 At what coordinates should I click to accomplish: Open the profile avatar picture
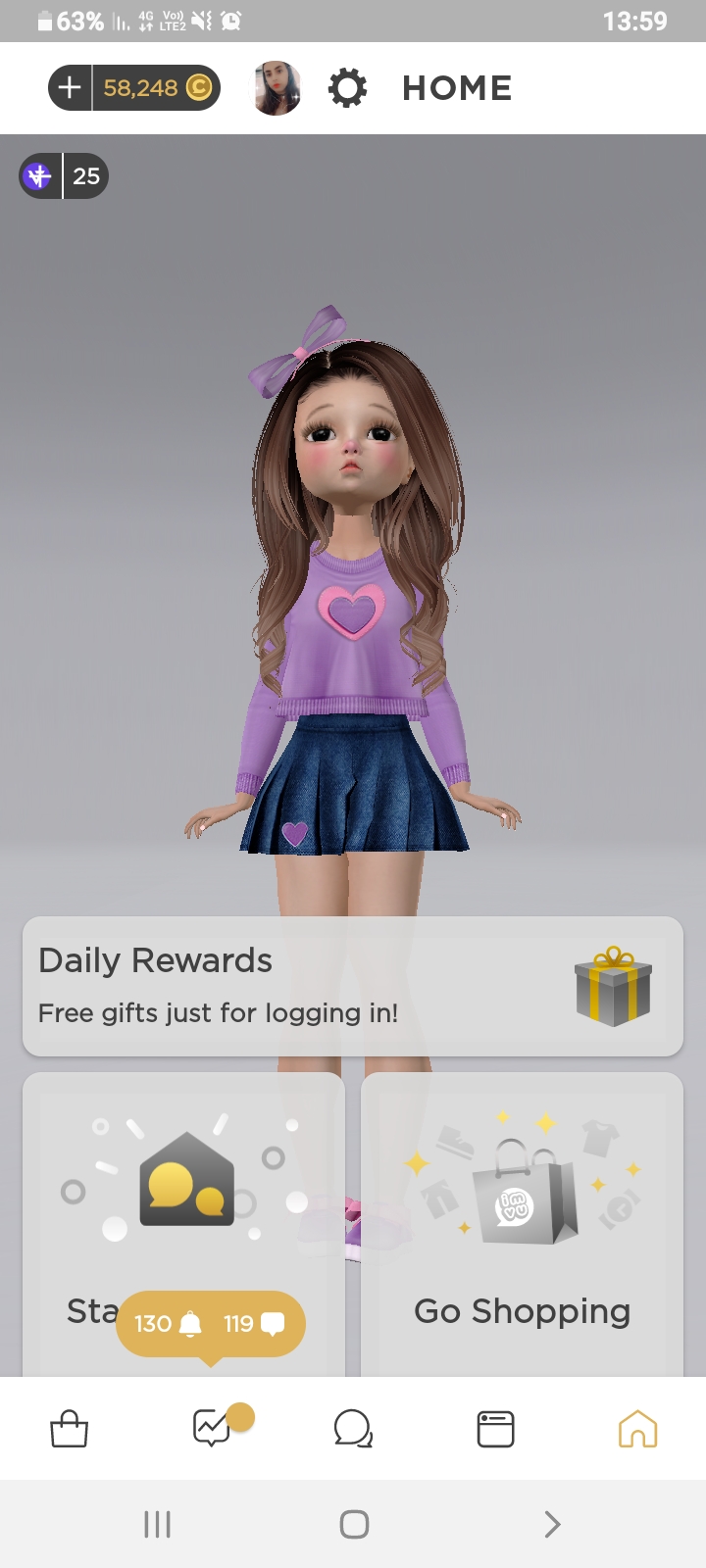pos(277,88)
